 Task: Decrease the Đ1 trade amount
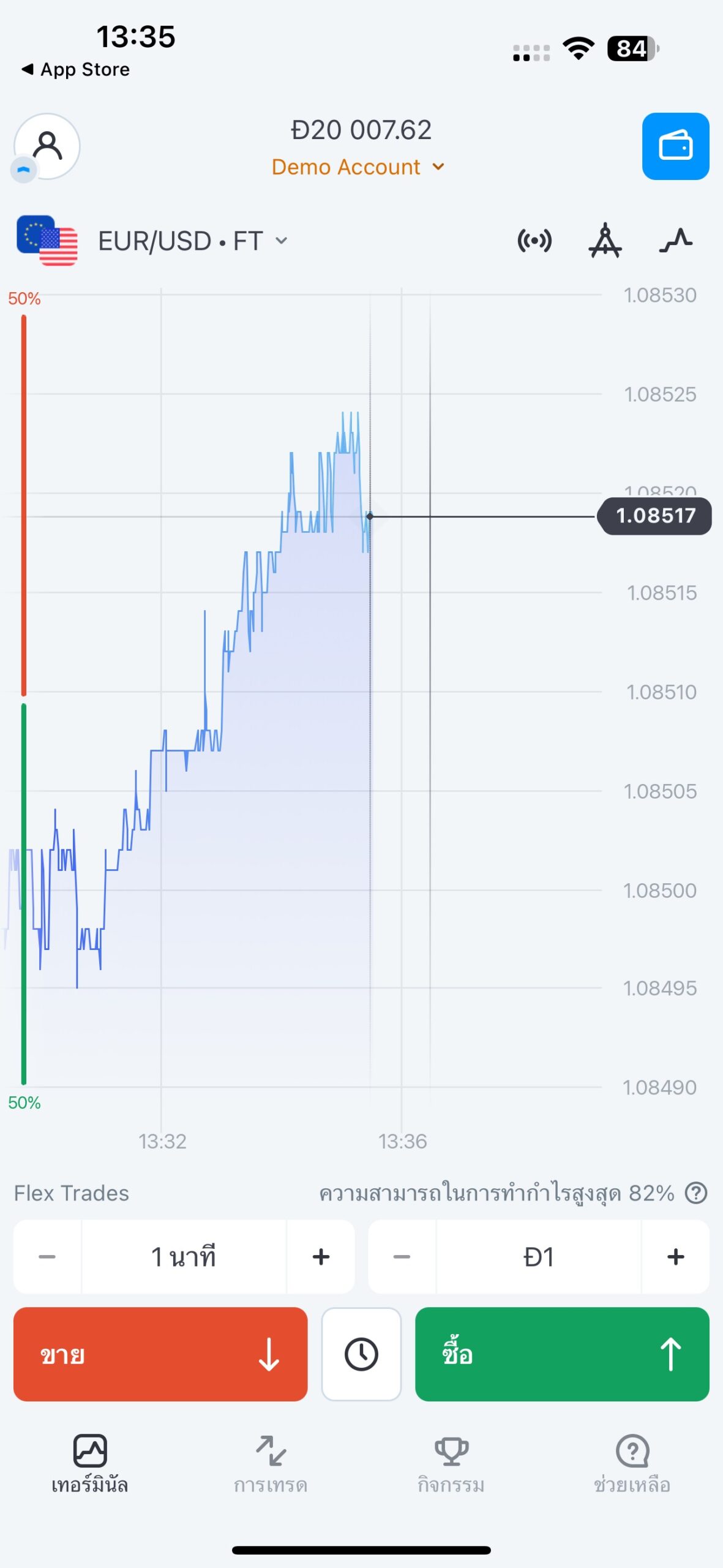[402, 1257]
